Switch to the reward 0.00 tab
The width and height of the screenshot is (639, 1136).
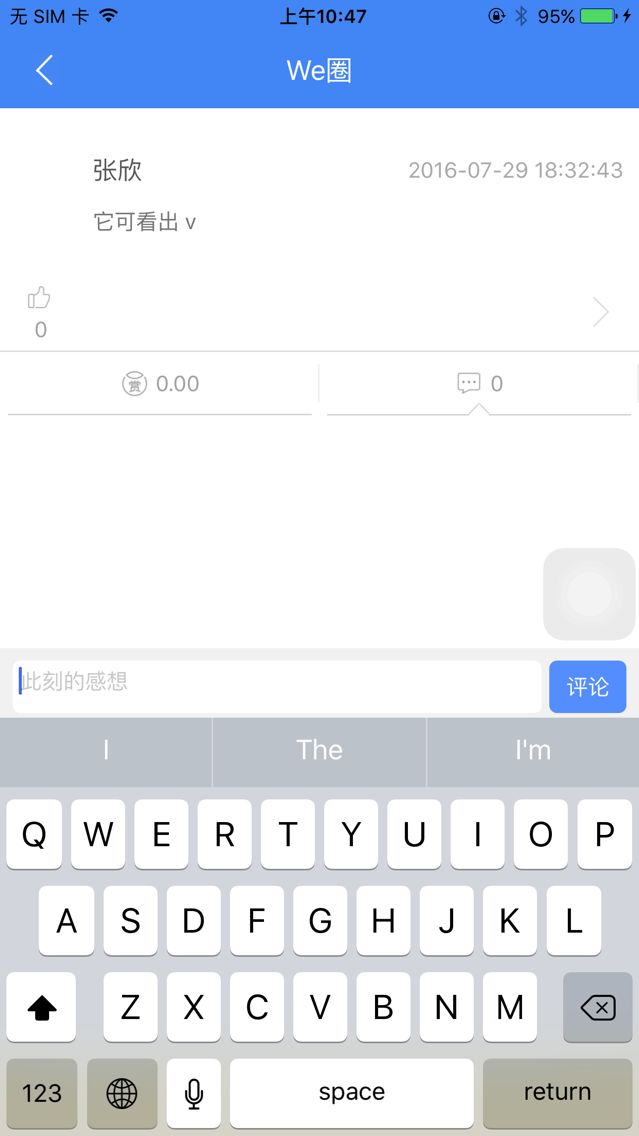160,383
